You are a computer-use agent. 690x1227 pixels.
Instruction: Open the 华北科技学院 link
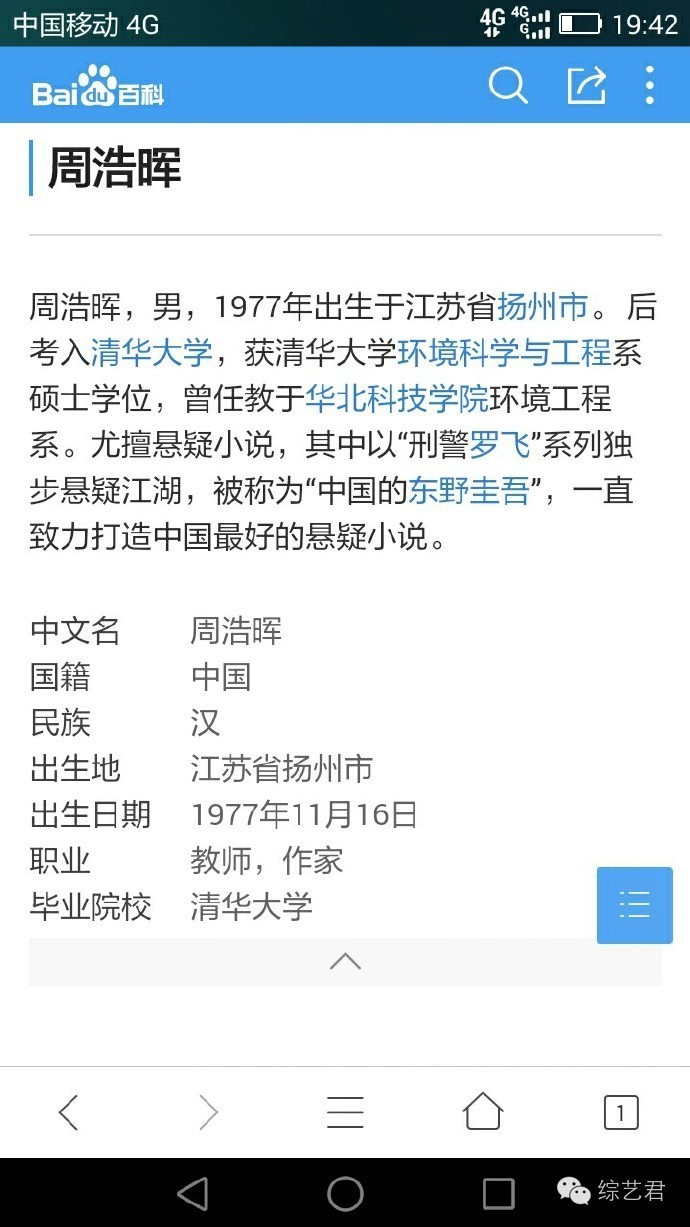[x=397, y=398]
